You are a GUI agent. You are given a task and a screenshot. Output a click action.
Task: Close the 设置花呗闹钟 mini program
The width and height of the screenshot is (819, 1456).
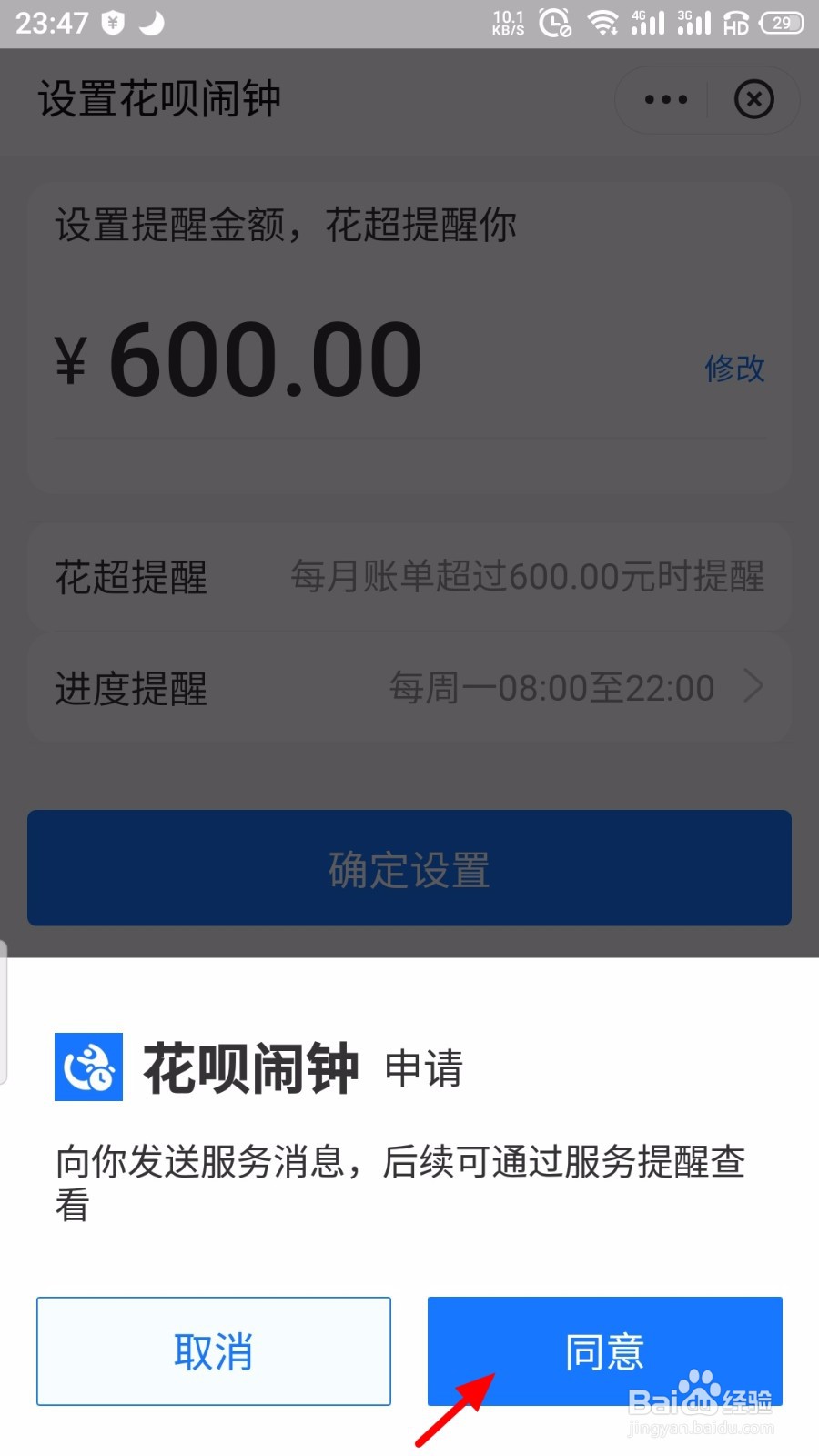(x=753, y=100)
